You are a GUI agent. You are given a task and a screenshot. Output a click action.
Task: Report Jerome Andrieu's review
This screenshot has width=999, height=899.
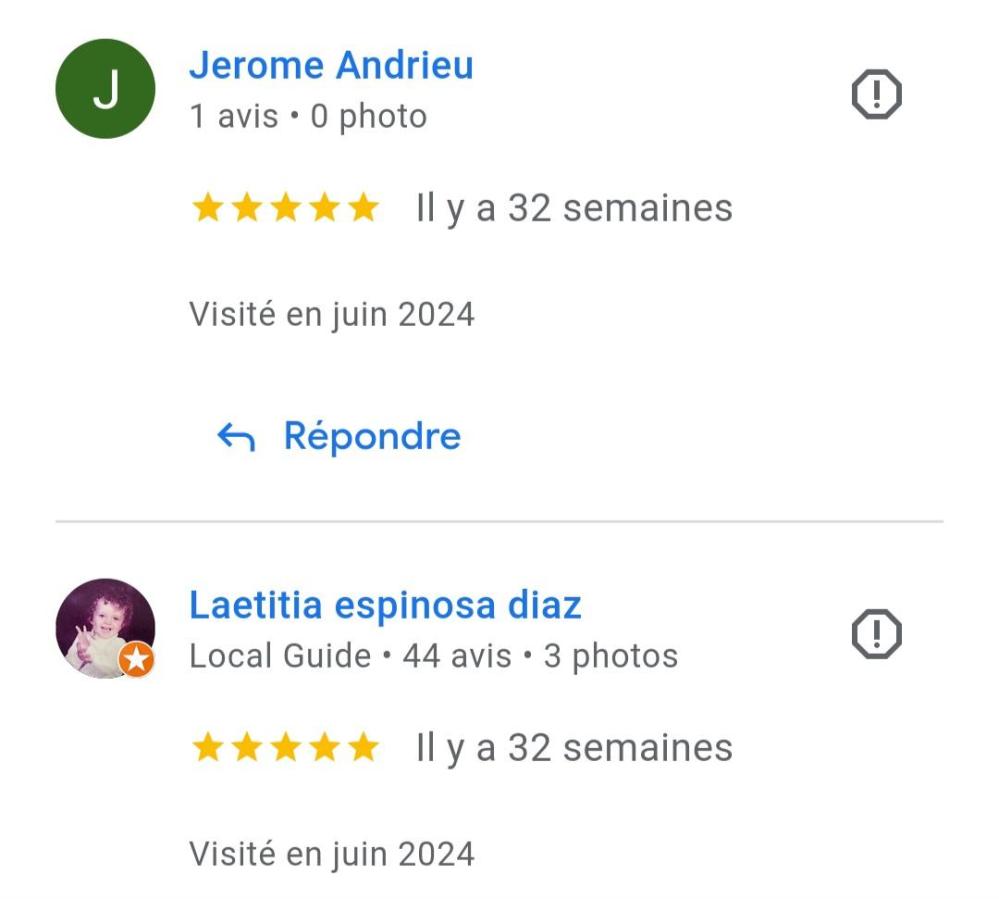[876, 95]
